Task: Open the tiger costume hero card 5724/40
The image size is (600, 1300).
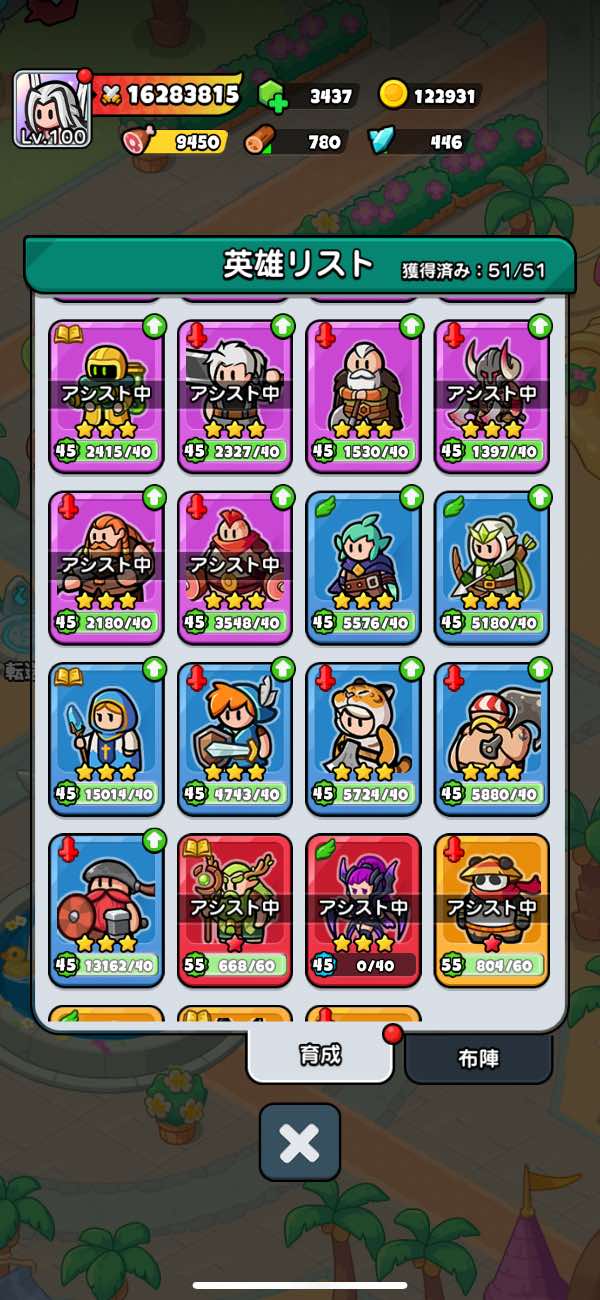Action: [364, 738]
